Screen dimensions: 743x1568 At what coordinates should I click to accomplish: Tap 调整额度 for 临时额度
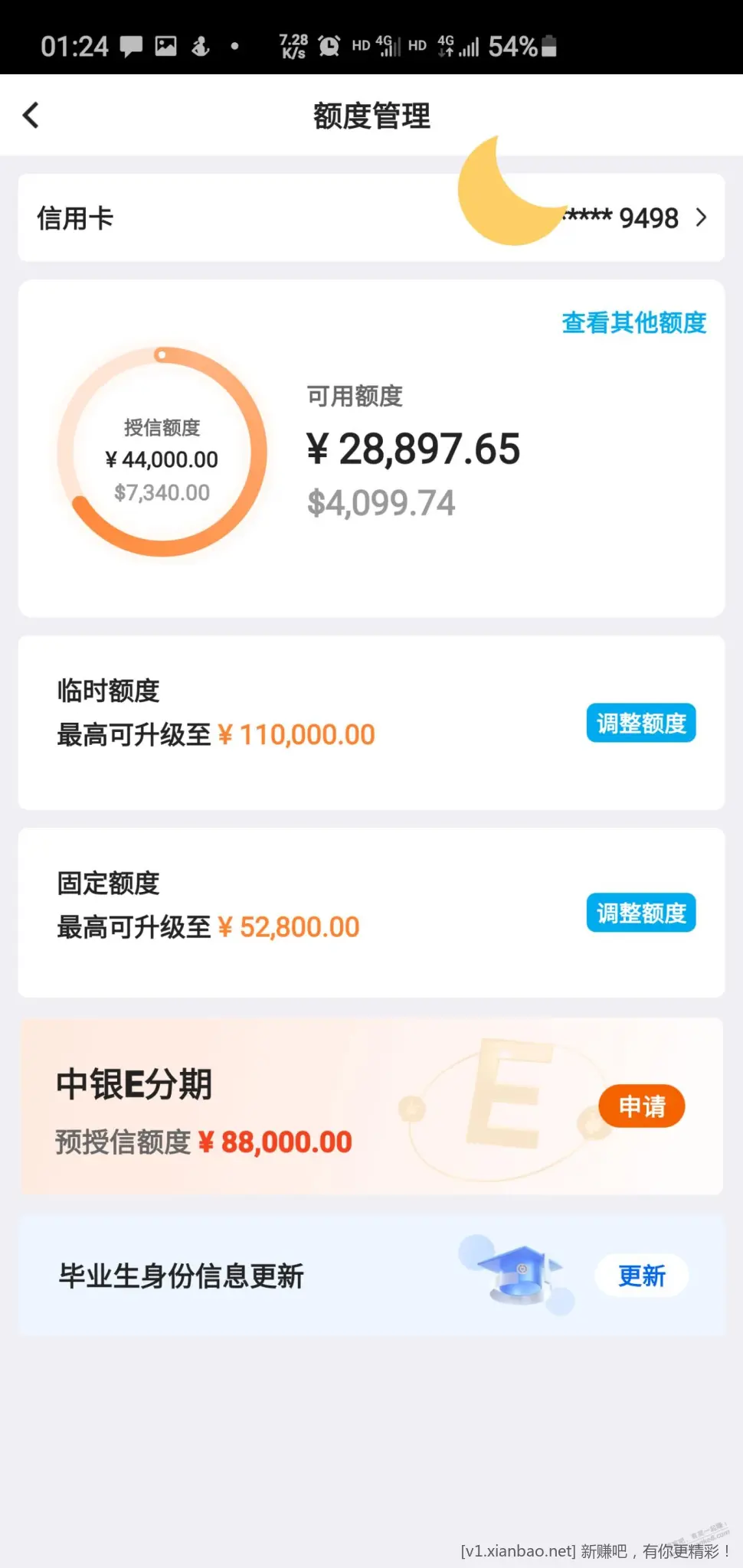tap(641, 724)
